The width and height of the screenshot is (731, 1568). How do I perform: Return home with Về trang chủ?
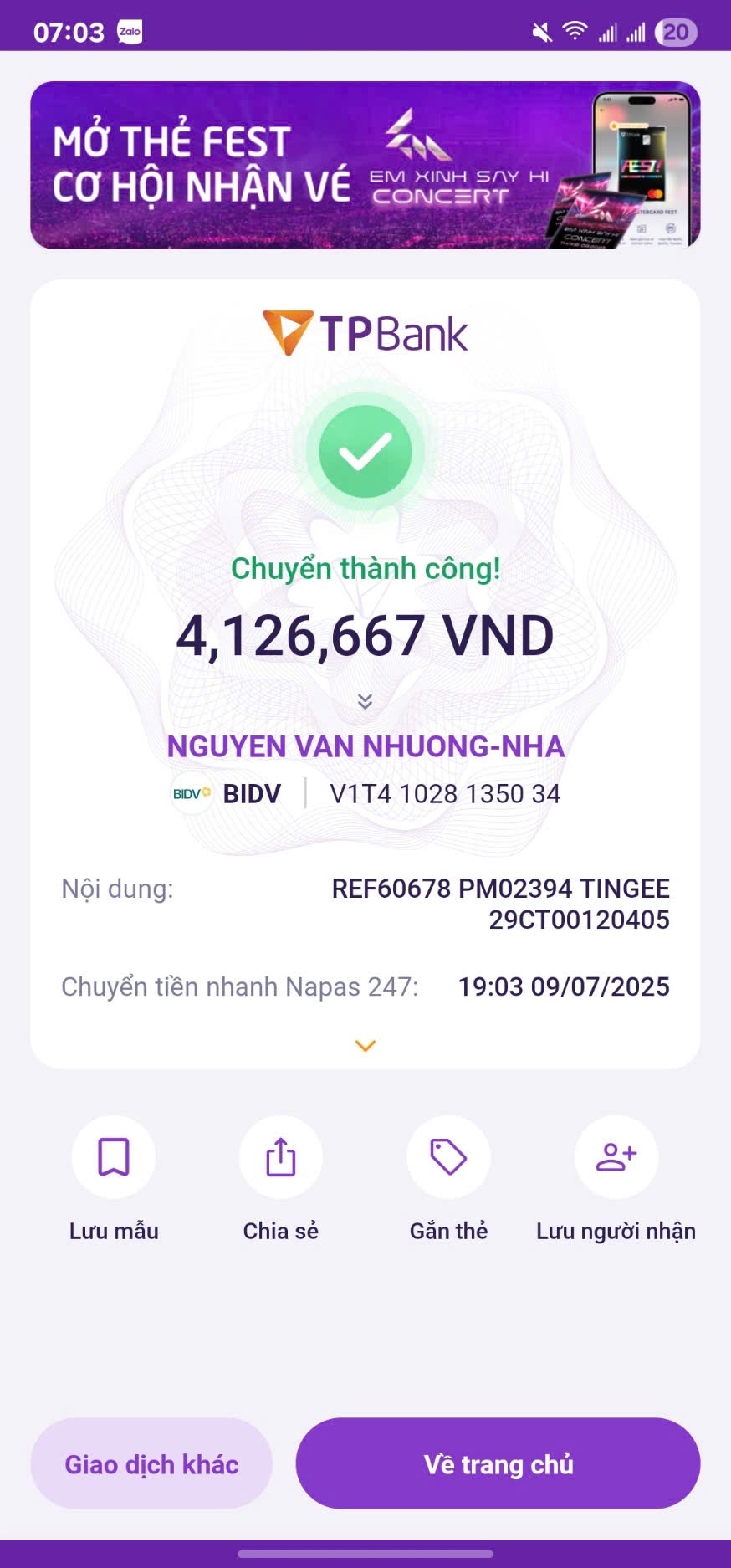pyautogui.click(x=498, y=1463)
